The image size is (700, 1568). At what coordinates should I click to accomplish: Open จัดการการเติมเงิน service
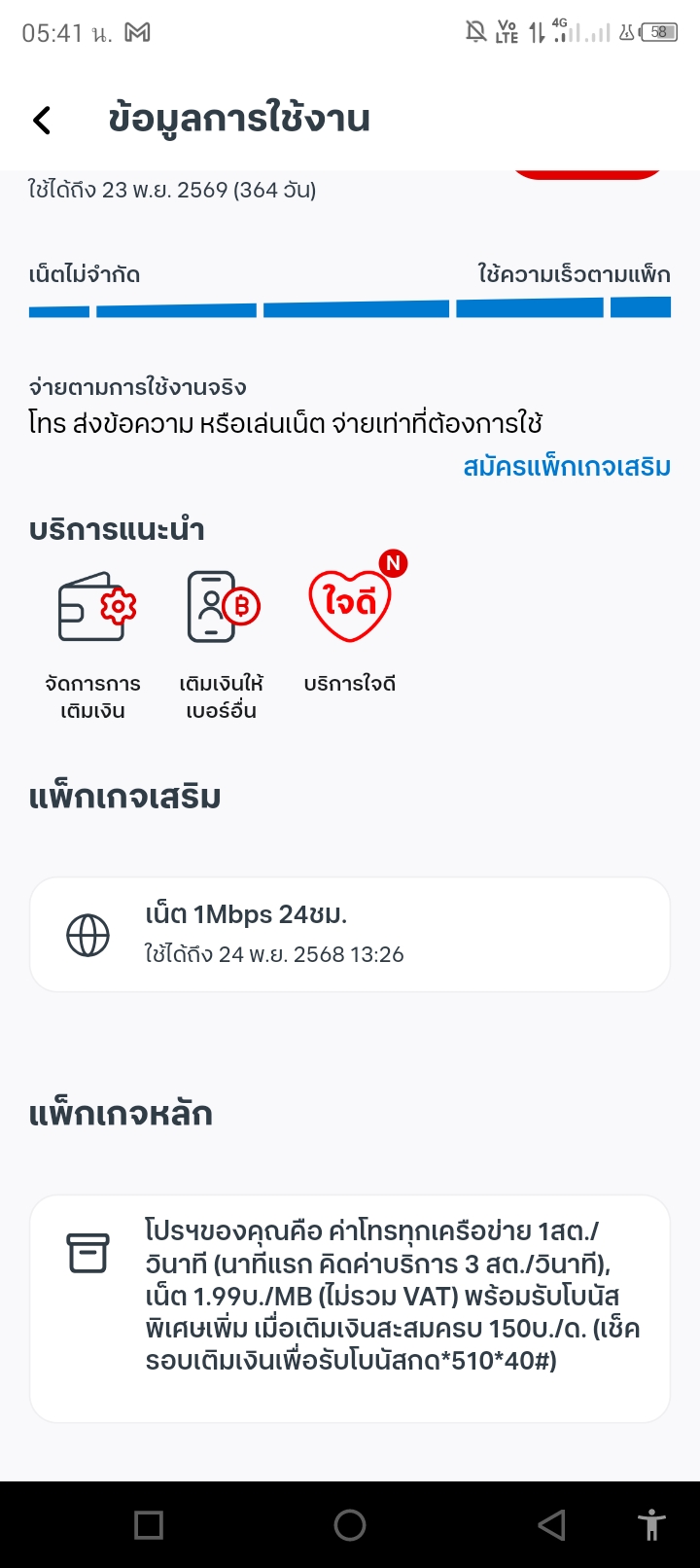(93, 644)
